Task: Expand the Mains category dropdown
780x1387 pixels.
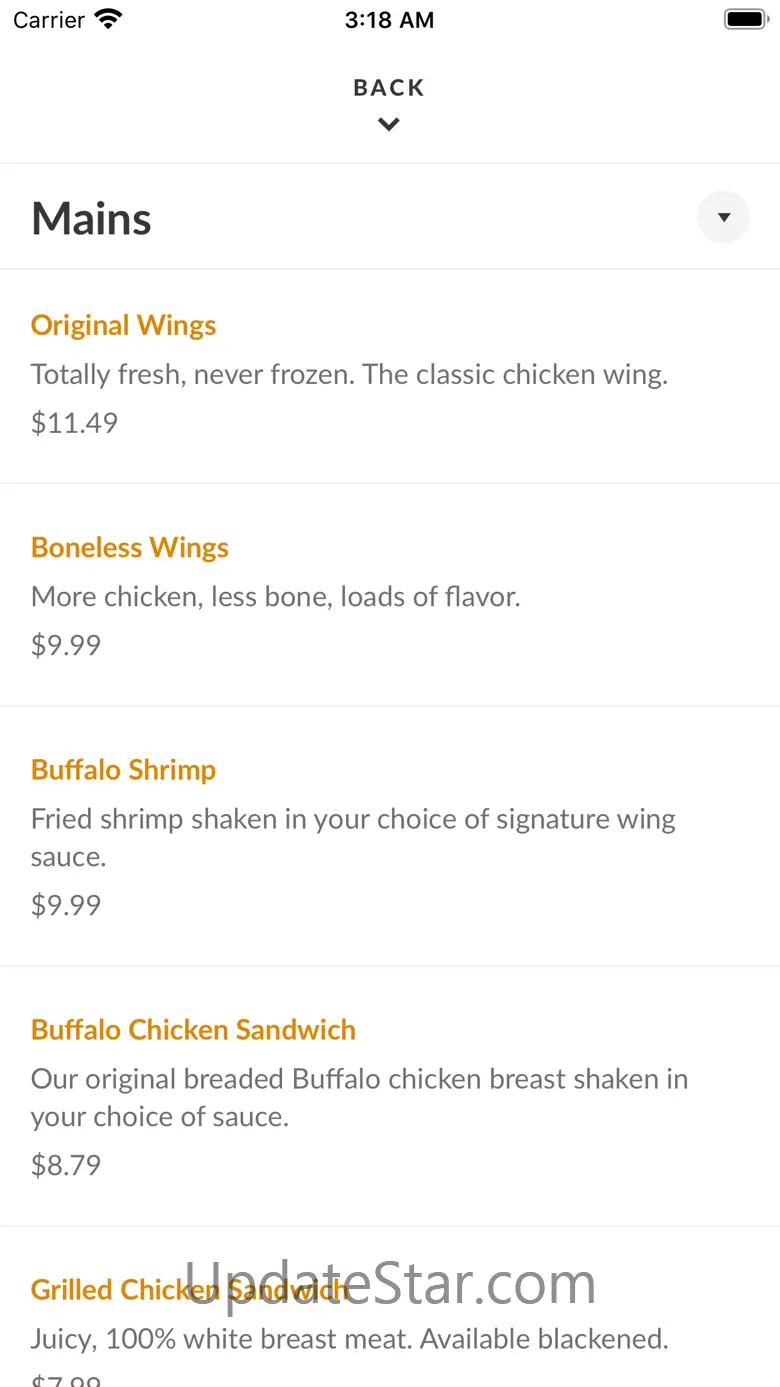Action: click(x=723, y=218)
